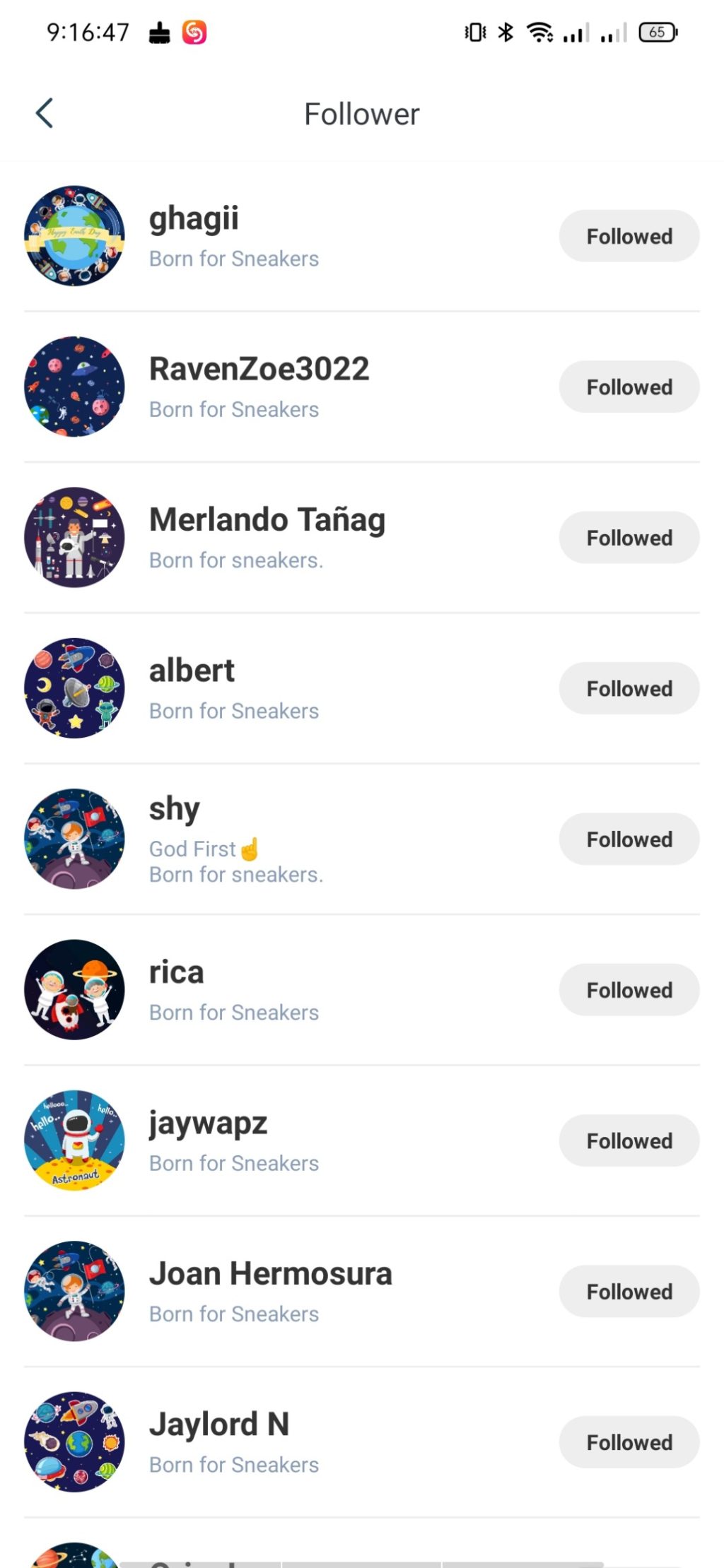This screenshot has width=724, height=1568.
Task: Open albert's profile row
Action: coord(192,671)
